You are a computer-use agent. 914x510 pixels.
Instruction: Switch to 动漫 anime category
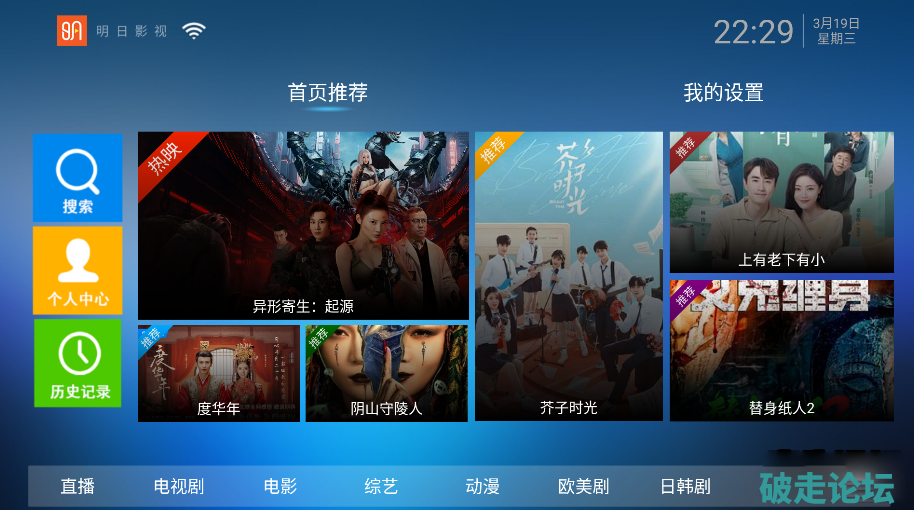482,487
